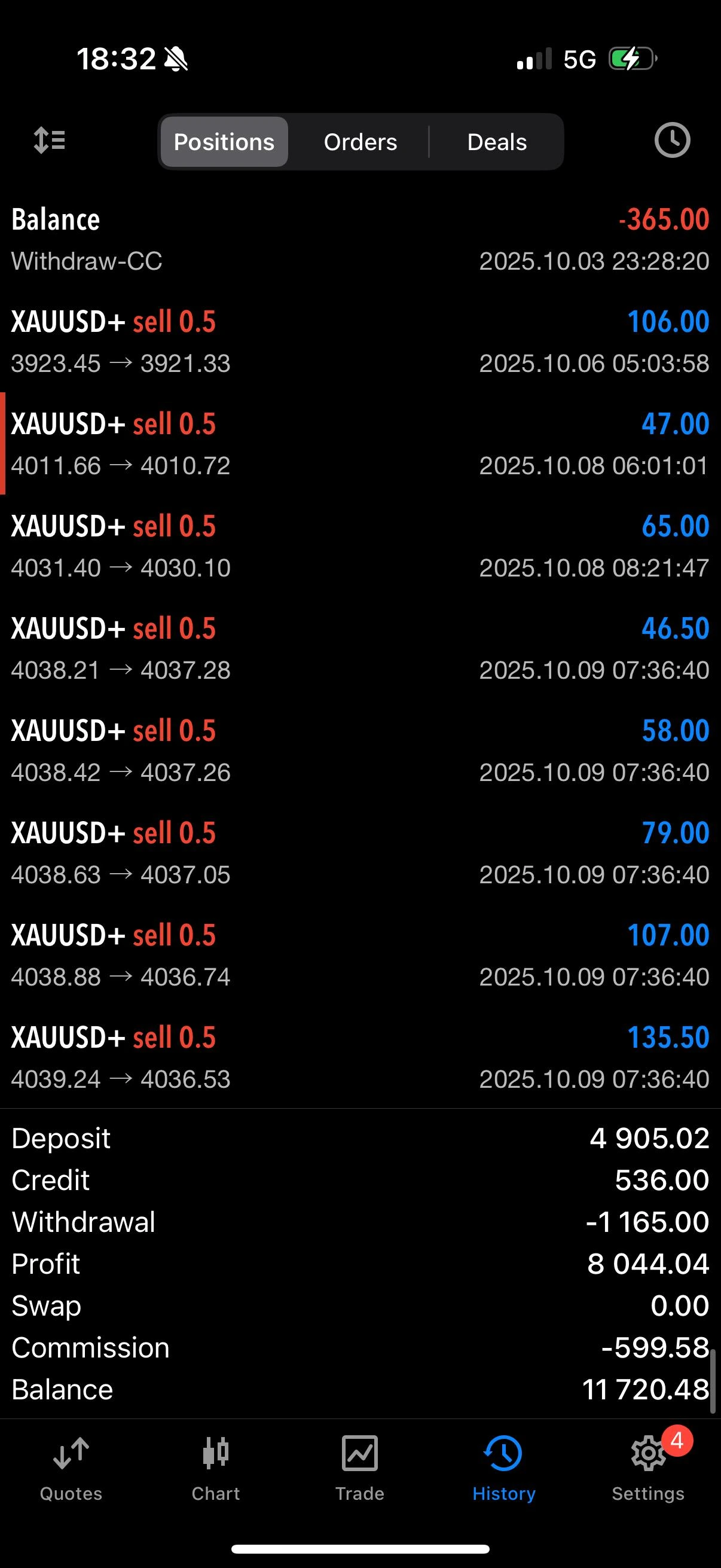Switch to the Orders segment
The image size is (721, 1568).
pyautogui.click(x=360, y=142)
